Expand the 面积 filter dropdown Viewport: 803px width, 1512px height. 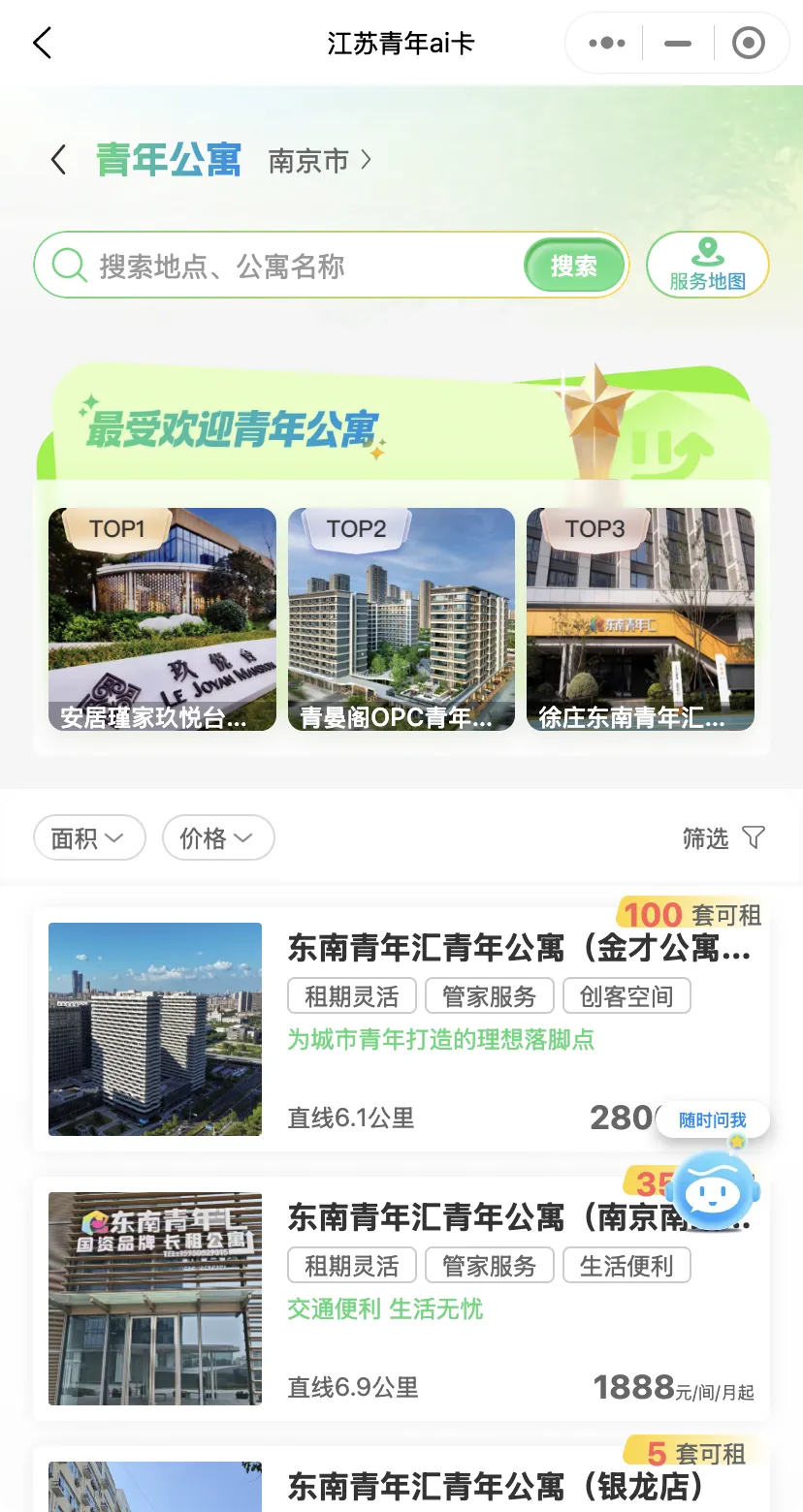(x=89, y=837)
